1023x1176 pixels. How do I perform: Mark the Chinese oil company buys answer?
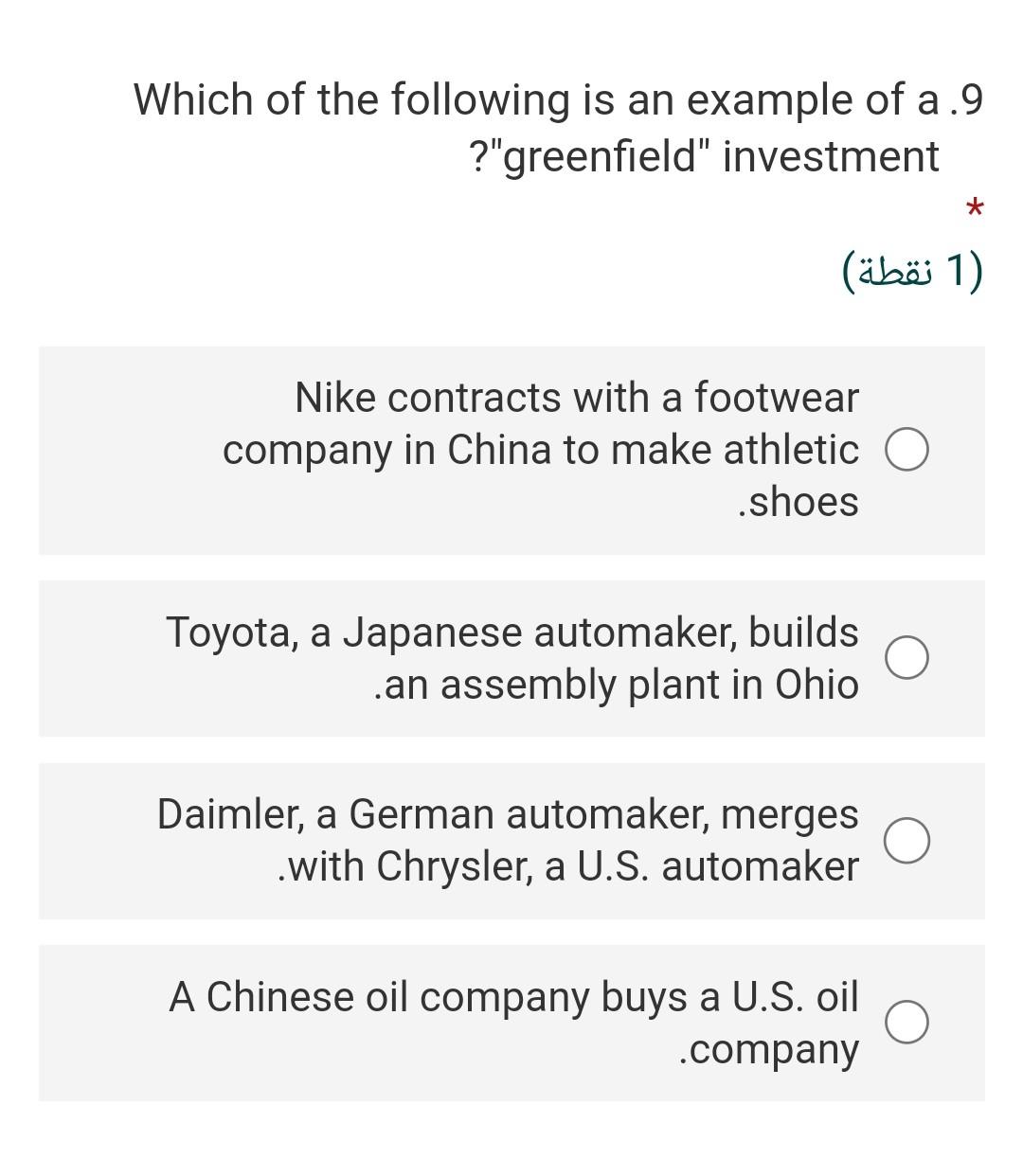pos(906,1023)
